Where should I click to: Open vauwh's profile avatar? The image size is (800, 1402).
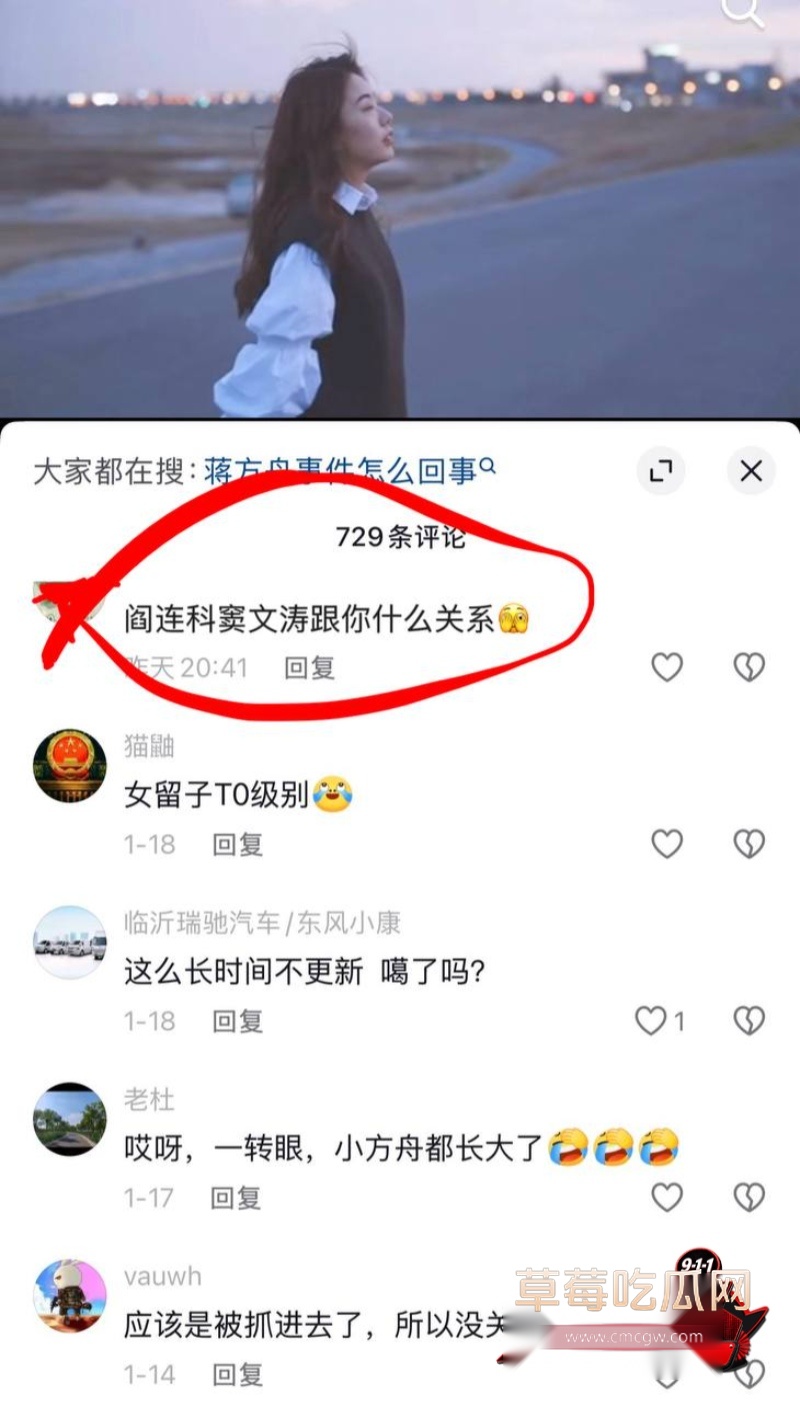coord(70,1296)
